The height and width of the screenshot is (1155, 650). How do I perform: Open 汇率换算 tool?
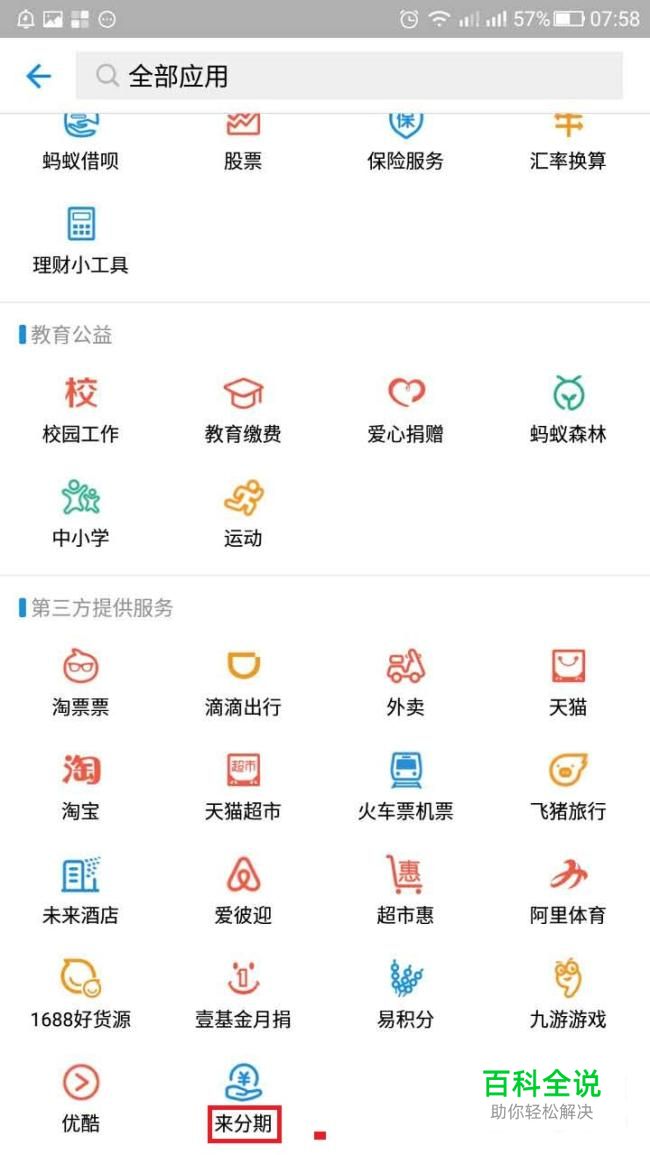coord(568,142)
